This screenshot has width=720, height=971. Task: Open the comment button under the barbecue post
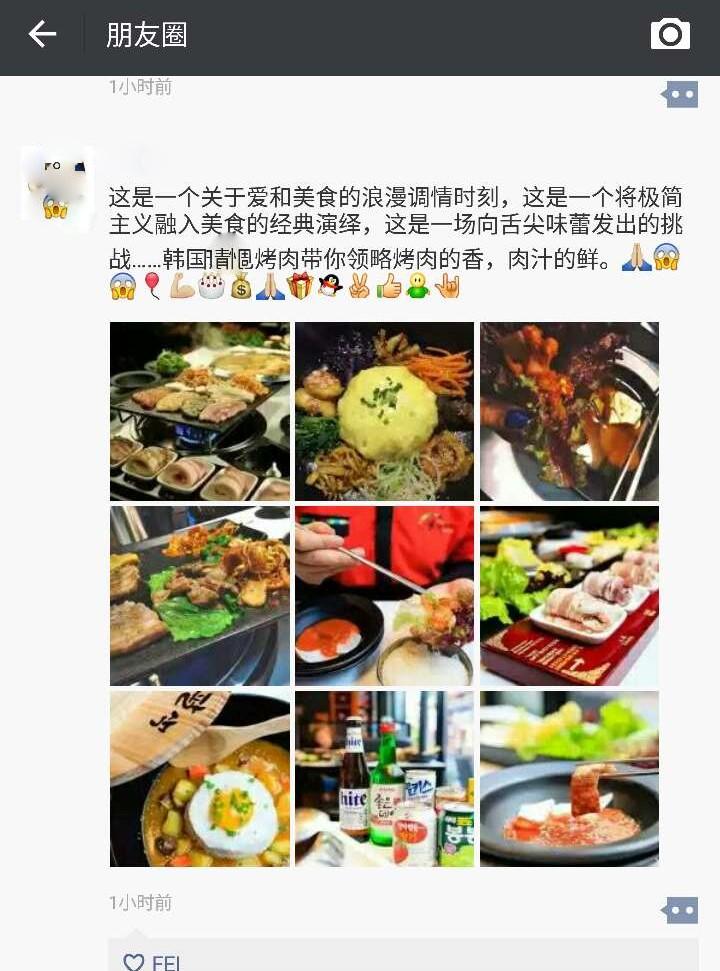(x=680, y=910)
